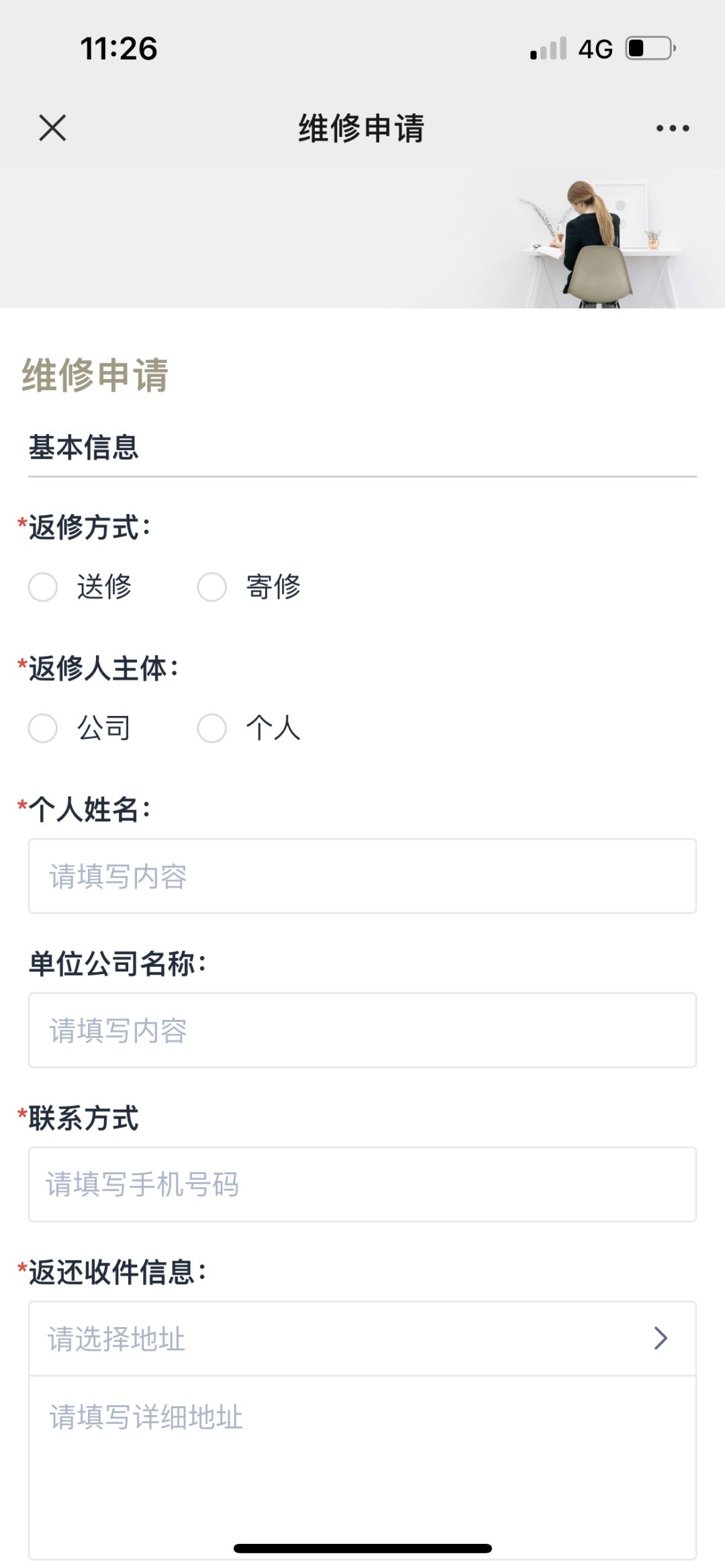
Task: Close the 维修申请 page
Action: point(52,127)
